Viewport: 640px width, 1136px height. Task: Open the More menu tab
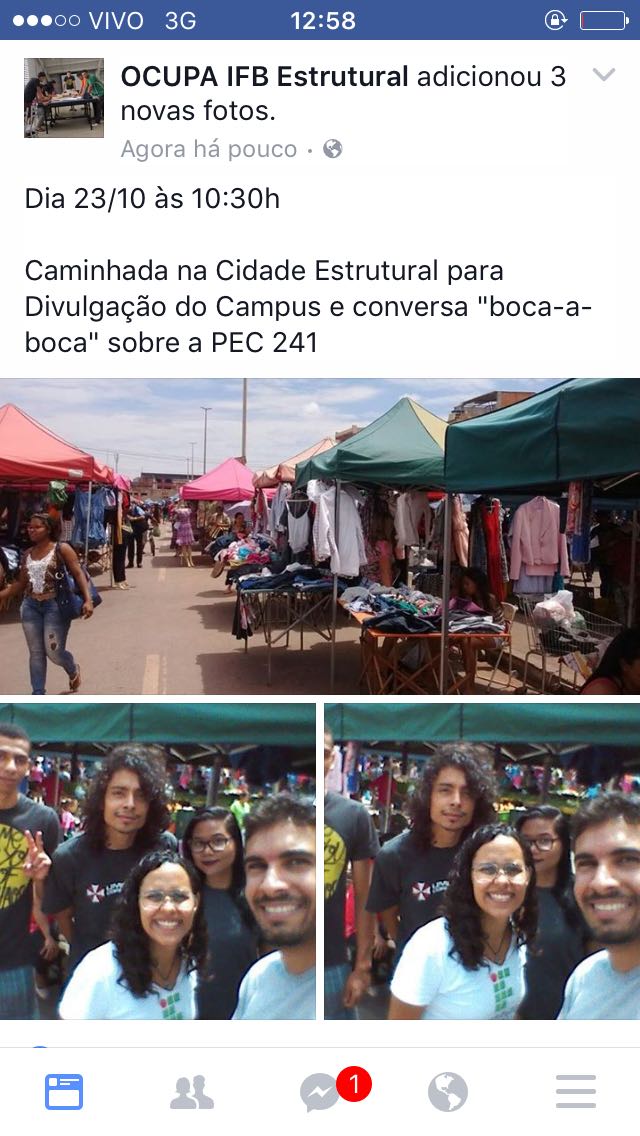click(x=576, y=1092)
